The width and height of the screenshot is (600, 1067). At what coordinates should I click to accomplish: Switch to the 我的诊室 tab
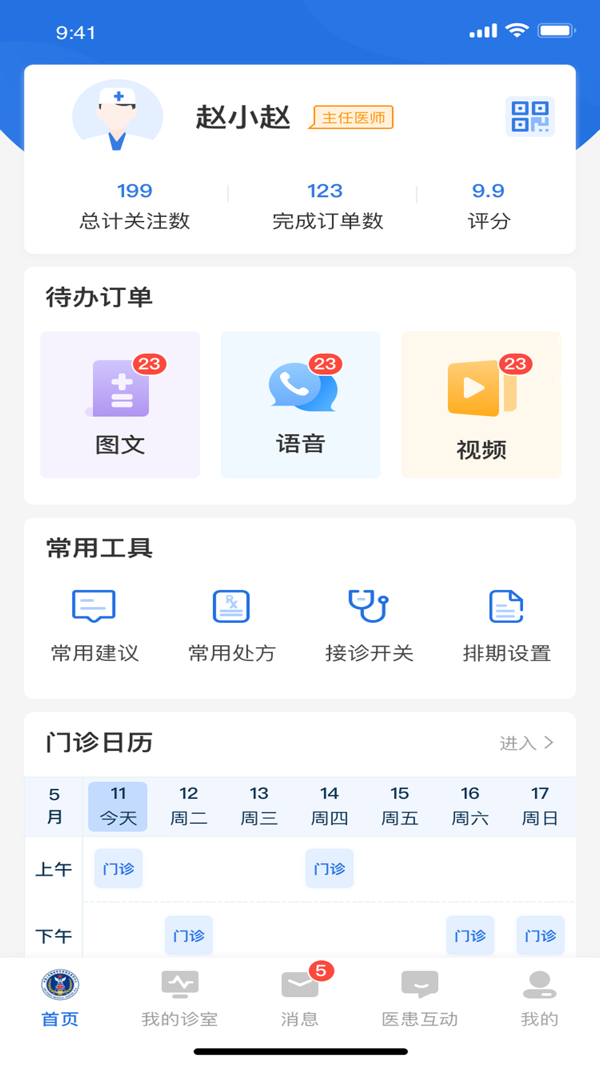[x=179, y=999]
